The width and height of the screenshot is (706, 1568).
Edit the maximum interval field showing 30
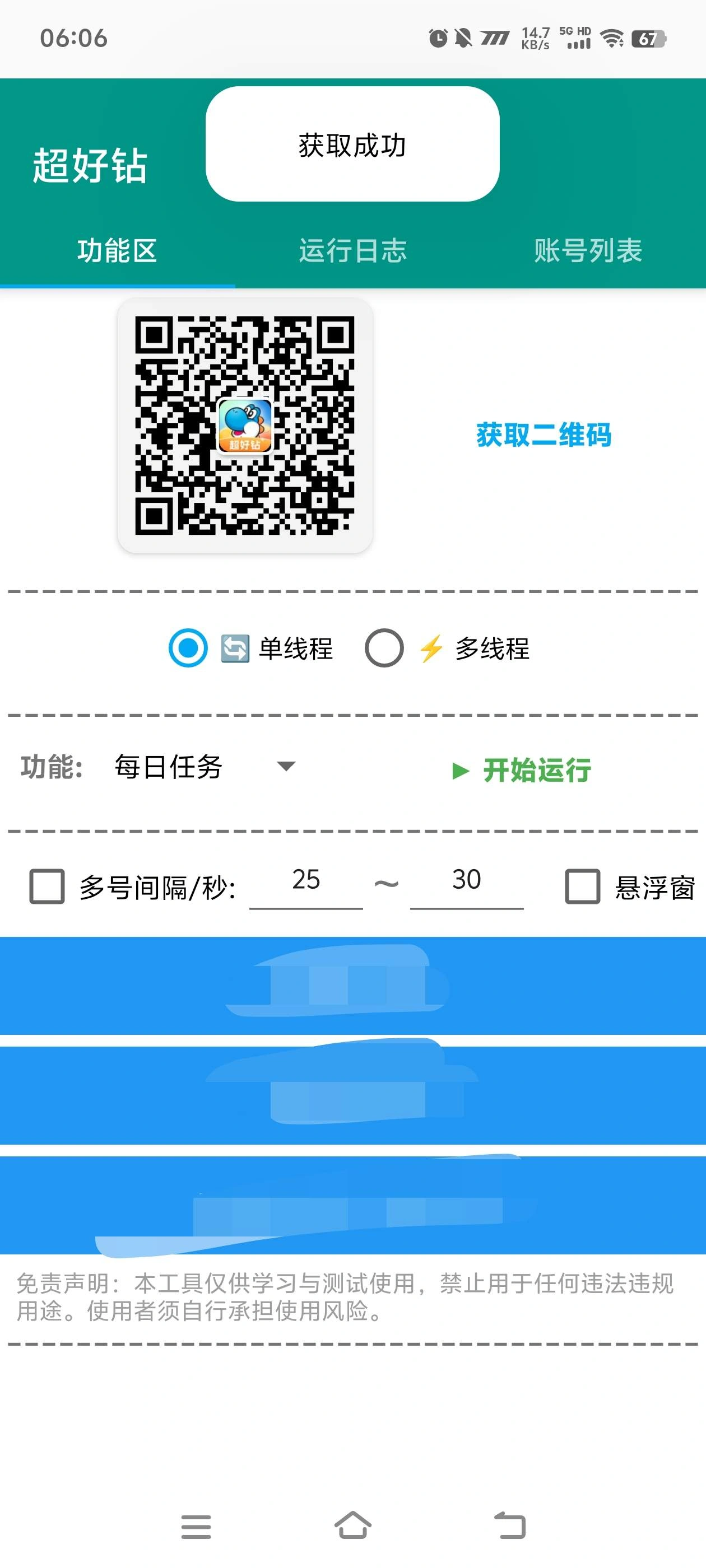tap(467, 881)
